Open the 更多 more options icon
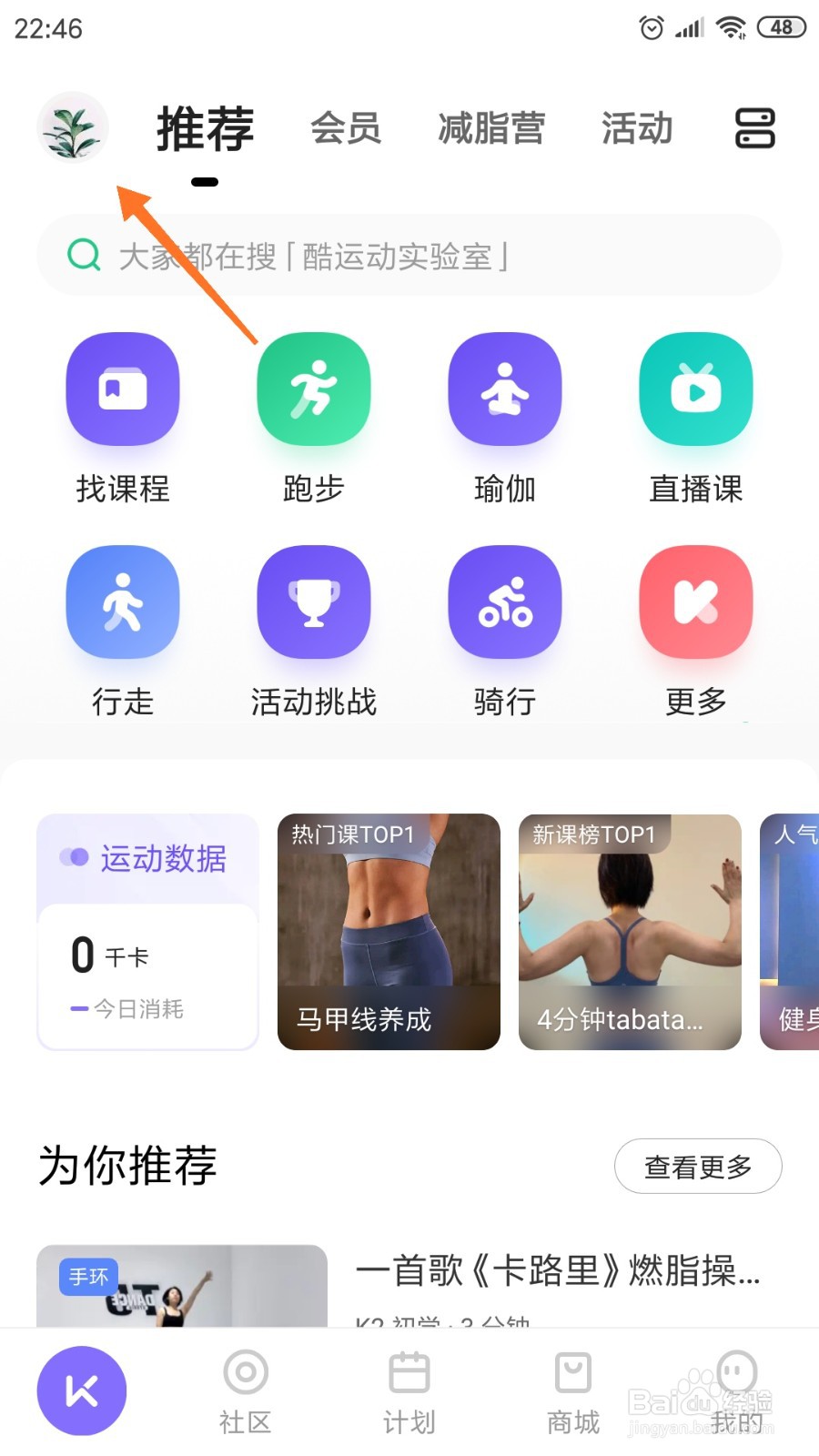 click(x=695, y=602)
